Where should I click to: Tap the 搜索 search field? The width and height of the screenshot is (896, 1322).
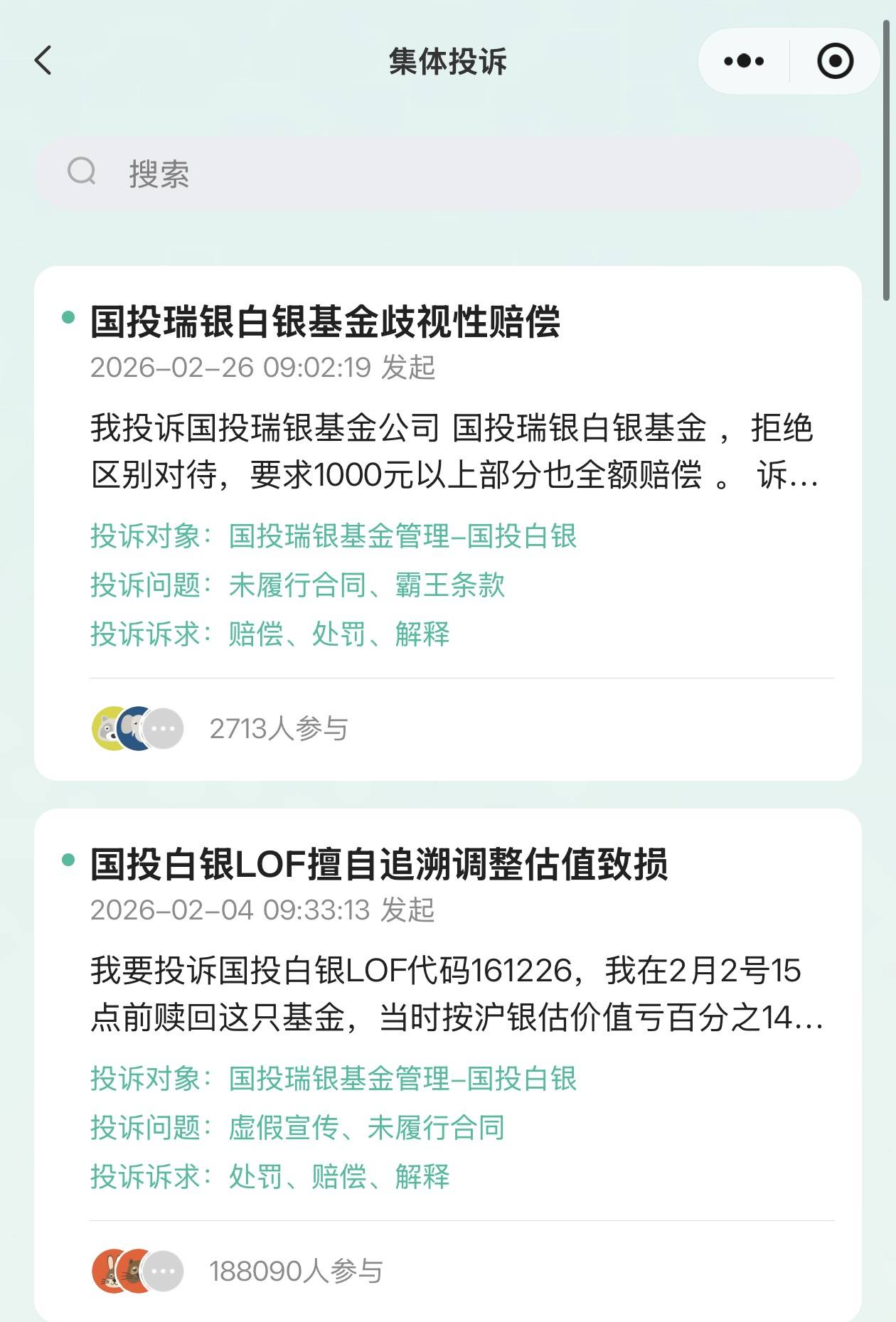[448, 173]
